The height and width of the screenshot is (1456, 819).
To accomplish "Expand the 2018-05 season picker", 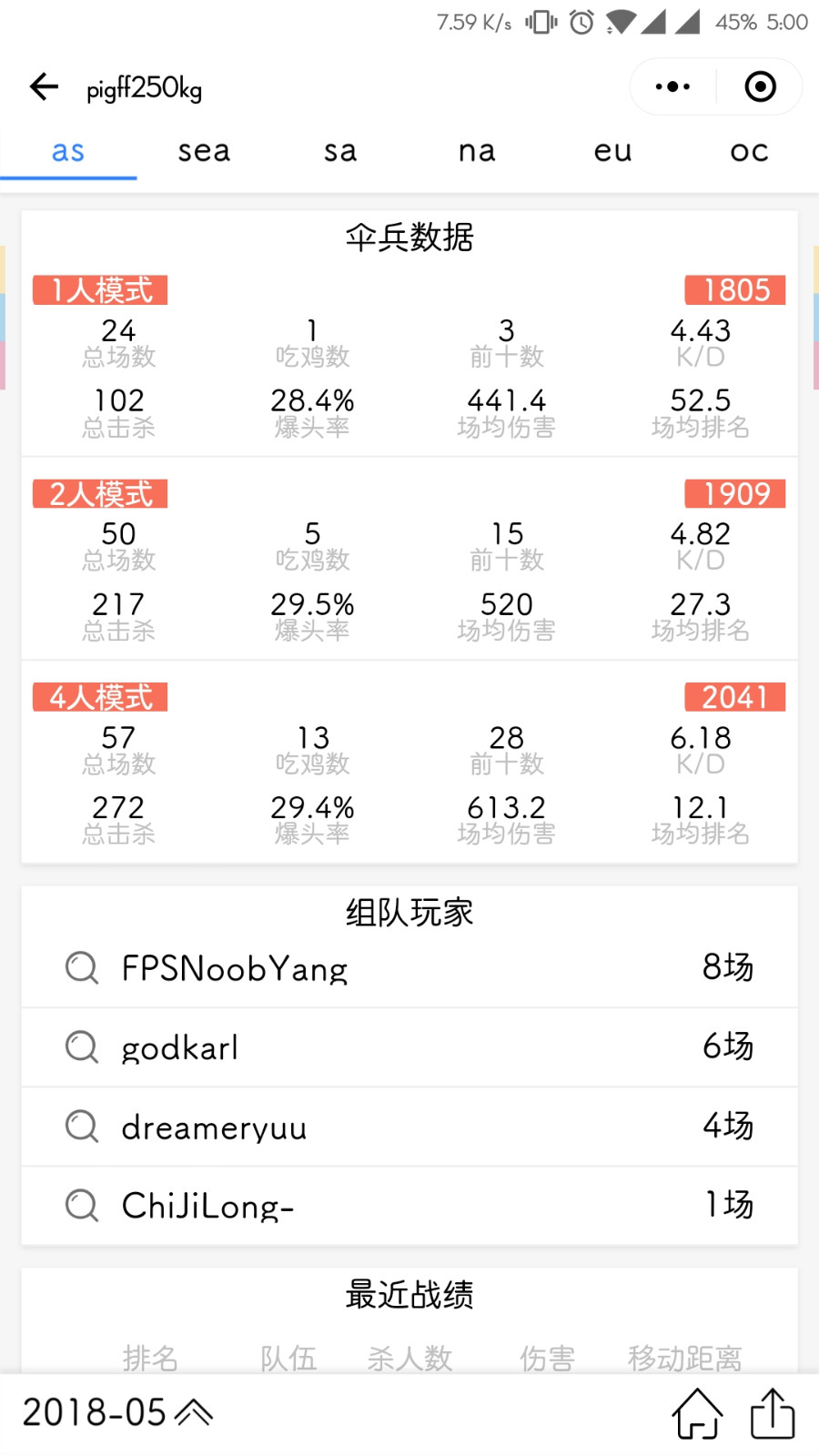I will click(117, 1412).
